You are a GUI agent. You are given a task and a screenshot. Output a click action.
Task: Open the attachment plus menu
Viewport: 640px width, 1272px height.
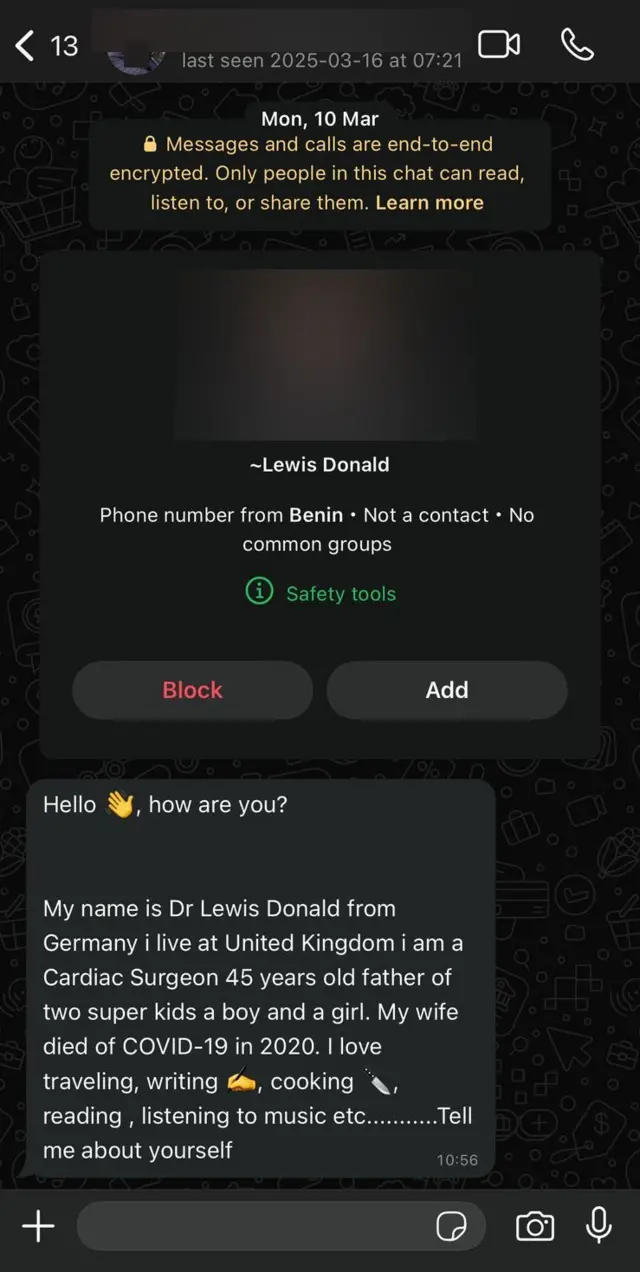click(x=38, y=1226)
